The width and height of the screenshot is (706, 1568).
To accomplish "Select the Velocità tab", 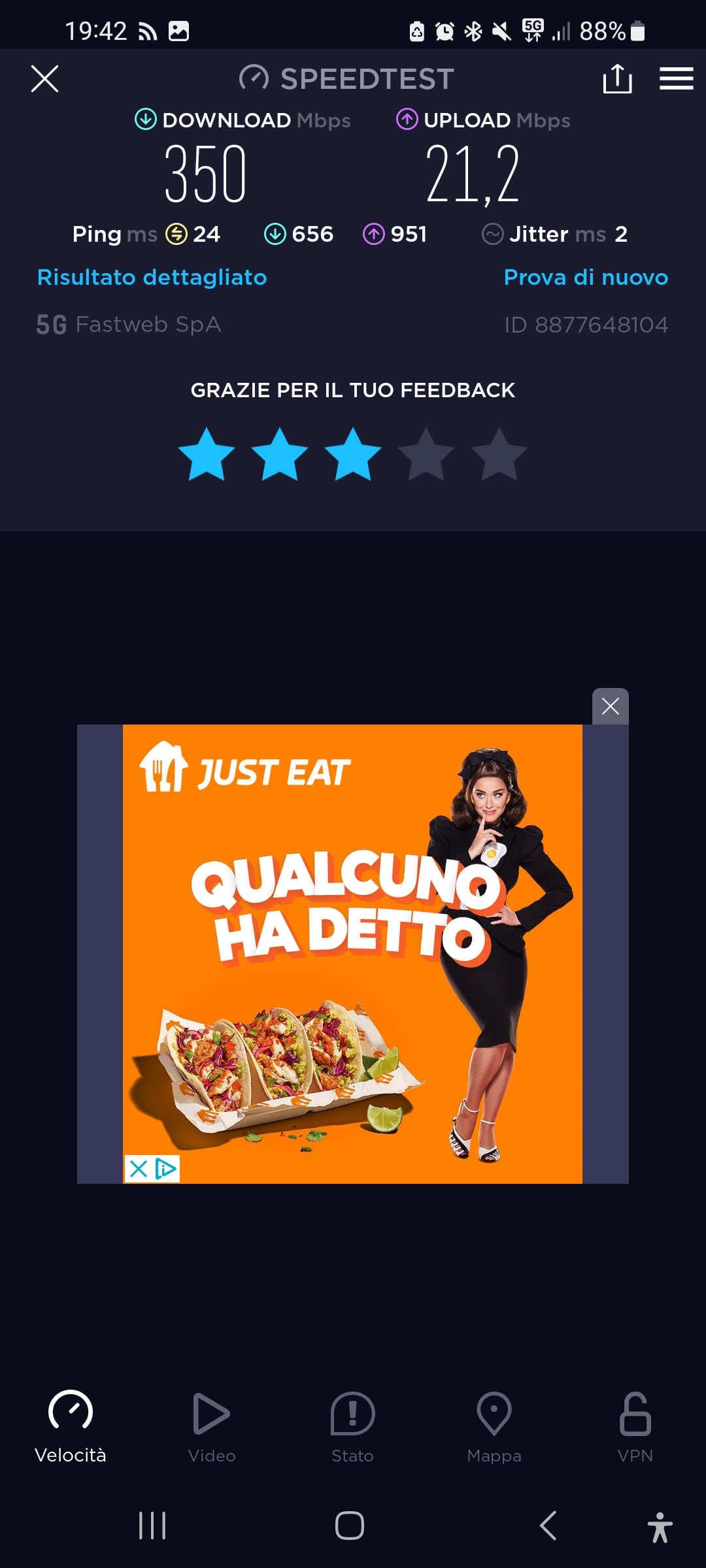I will (x=71, y=1427).
